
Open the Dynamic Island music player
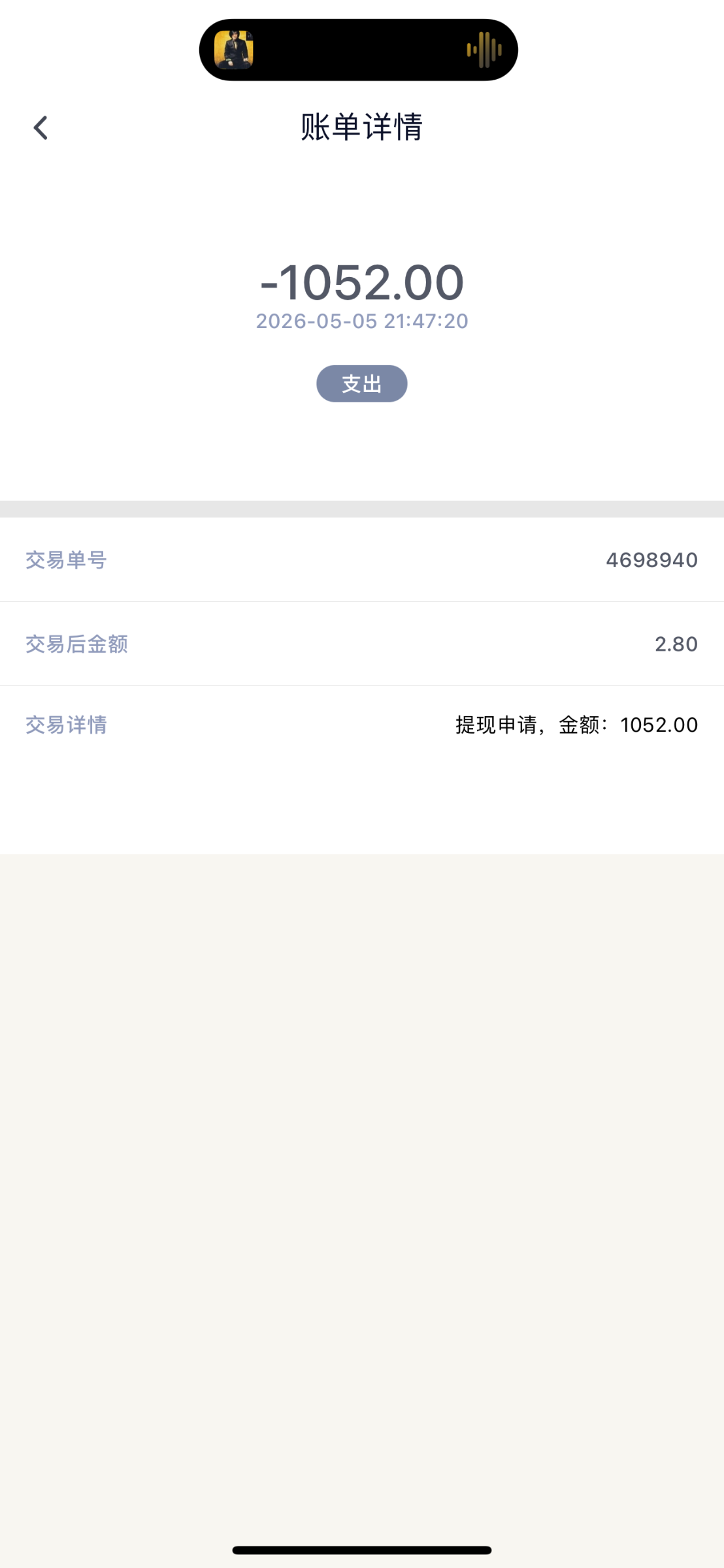coord(358,50)
